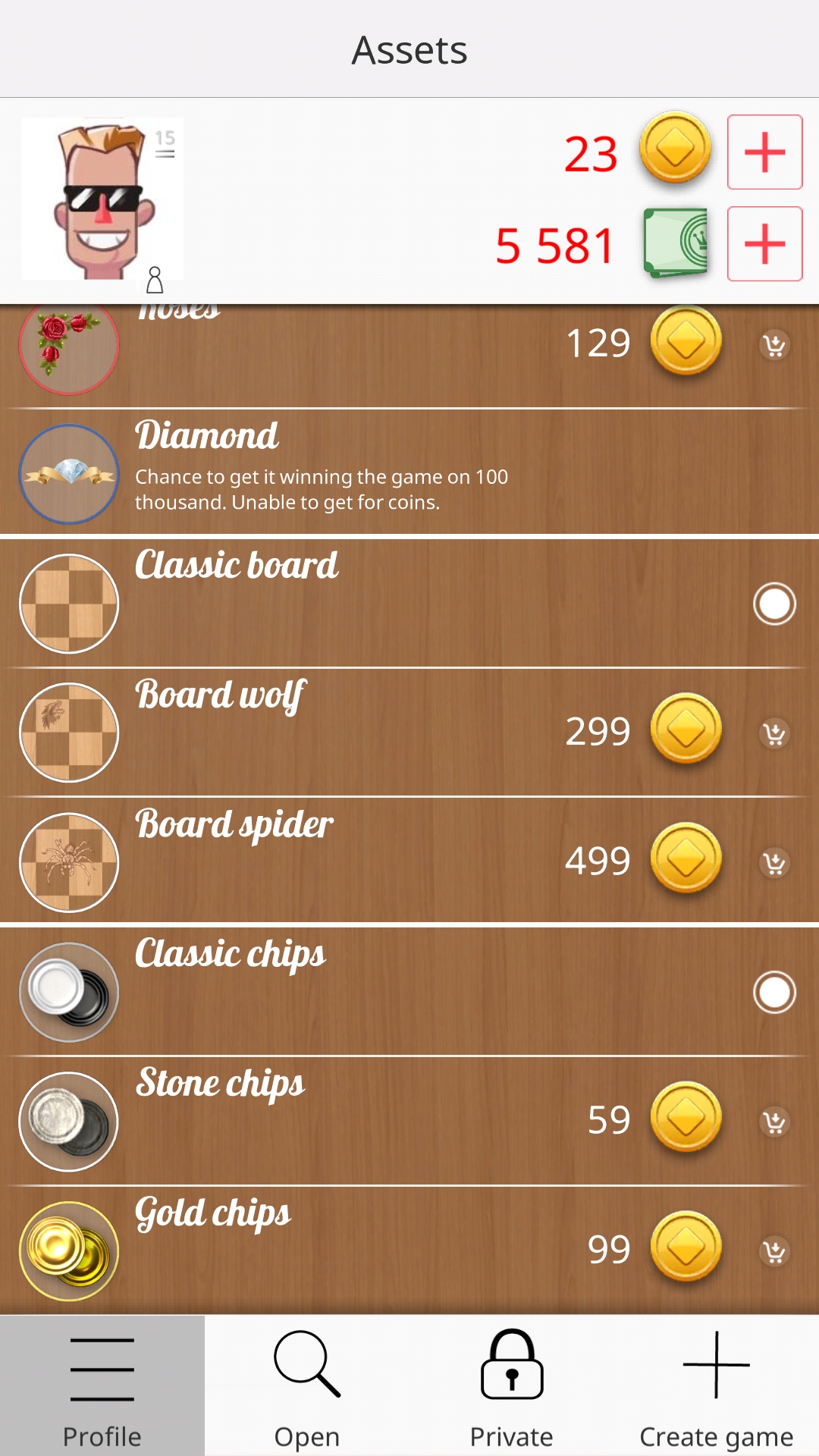Buy Board spider for 499 coins
Image resolution: width=819 pixels, height=1456 pixels.
774,863
